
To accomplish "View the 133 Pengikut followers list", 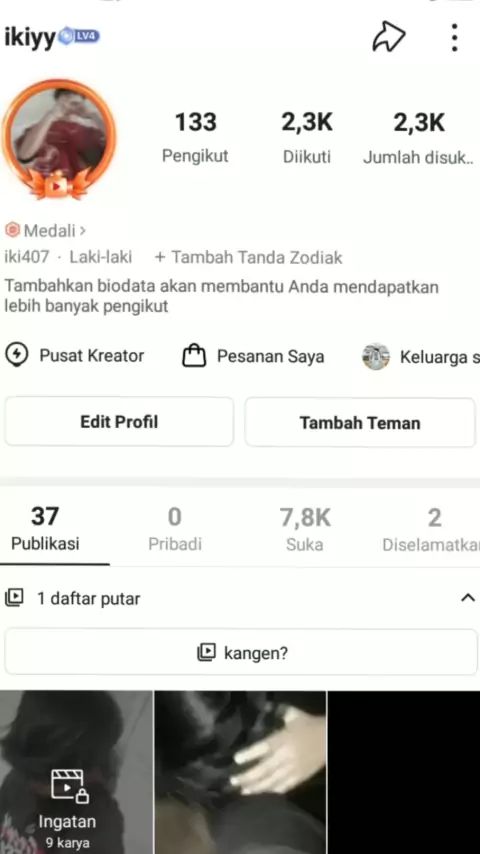I will pyautogui.click(x=195, y=137).
